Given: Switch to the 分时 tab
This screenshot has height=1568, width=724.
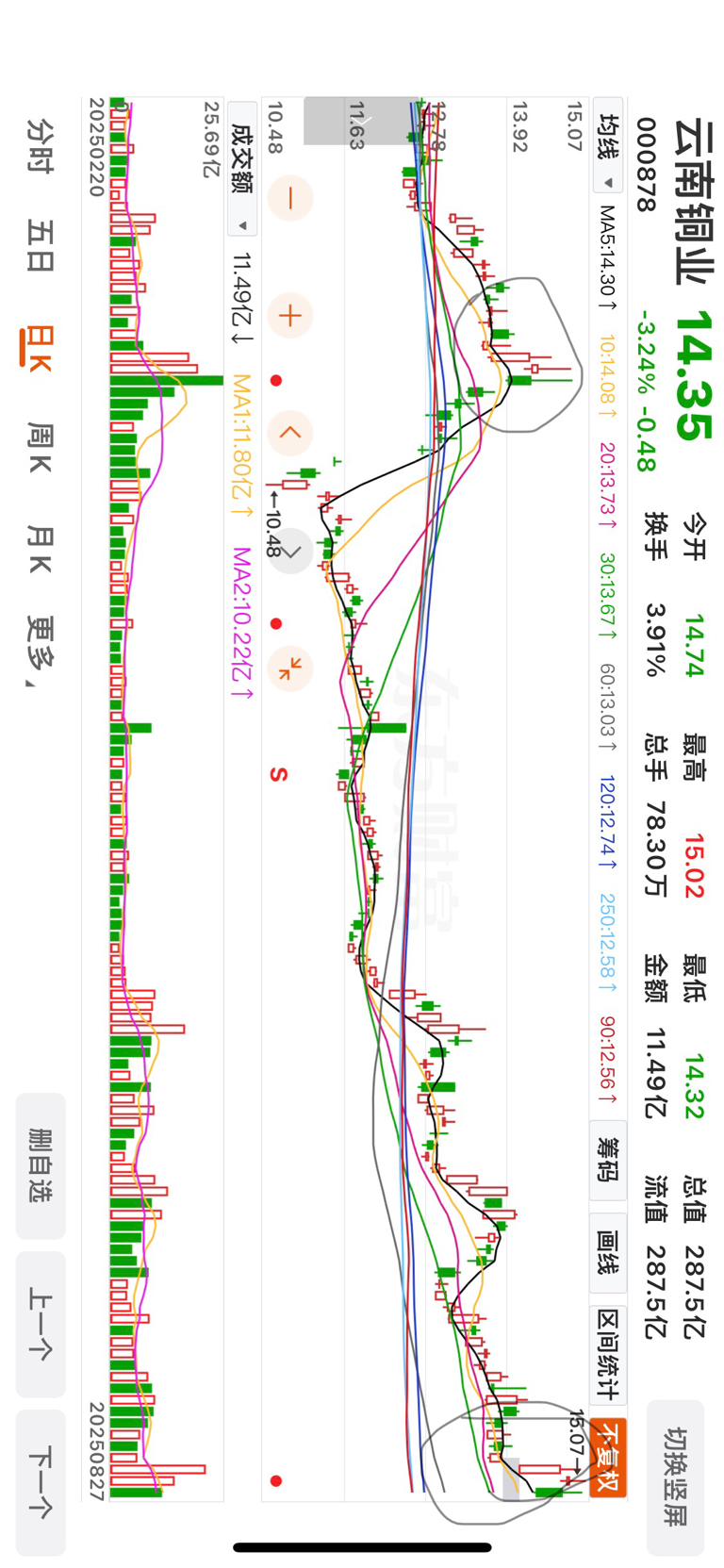Looking at the screenshot, I should pyautogui.click(x=40, y=145).
